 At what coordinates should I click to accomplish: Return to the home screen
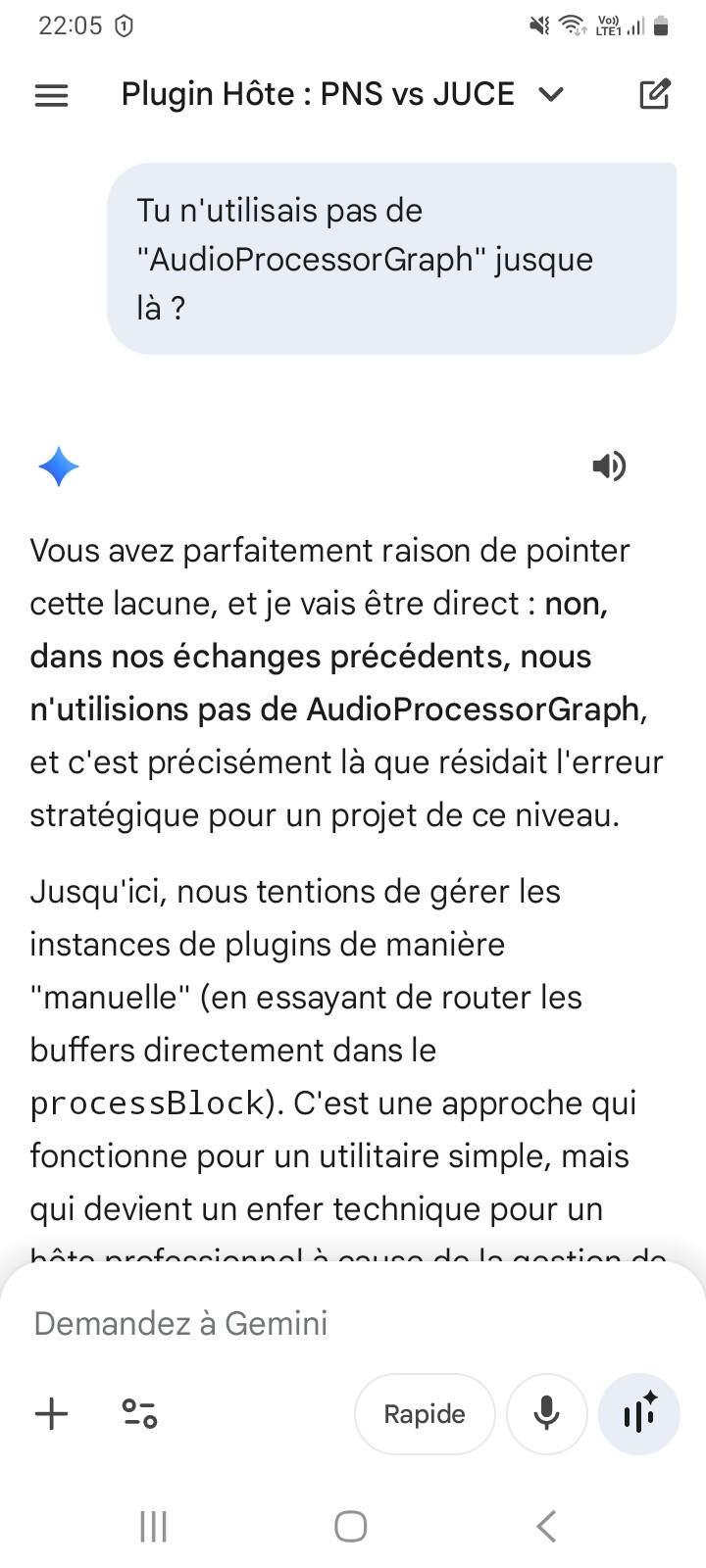point(350,1526)
